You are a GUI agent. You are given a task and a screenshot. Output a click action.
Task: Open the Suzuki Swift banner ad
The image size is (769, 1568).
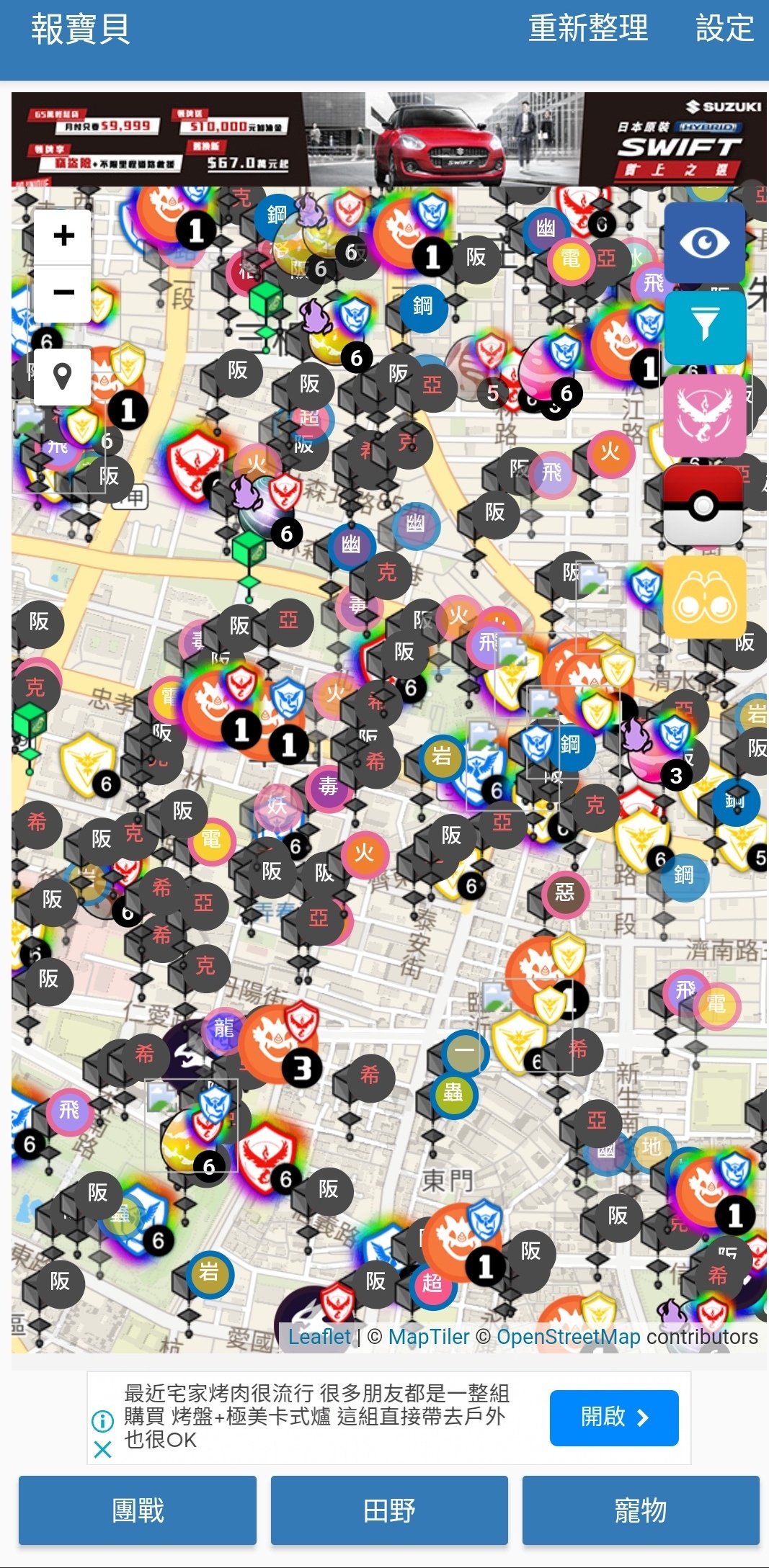[x=389, y=139]
